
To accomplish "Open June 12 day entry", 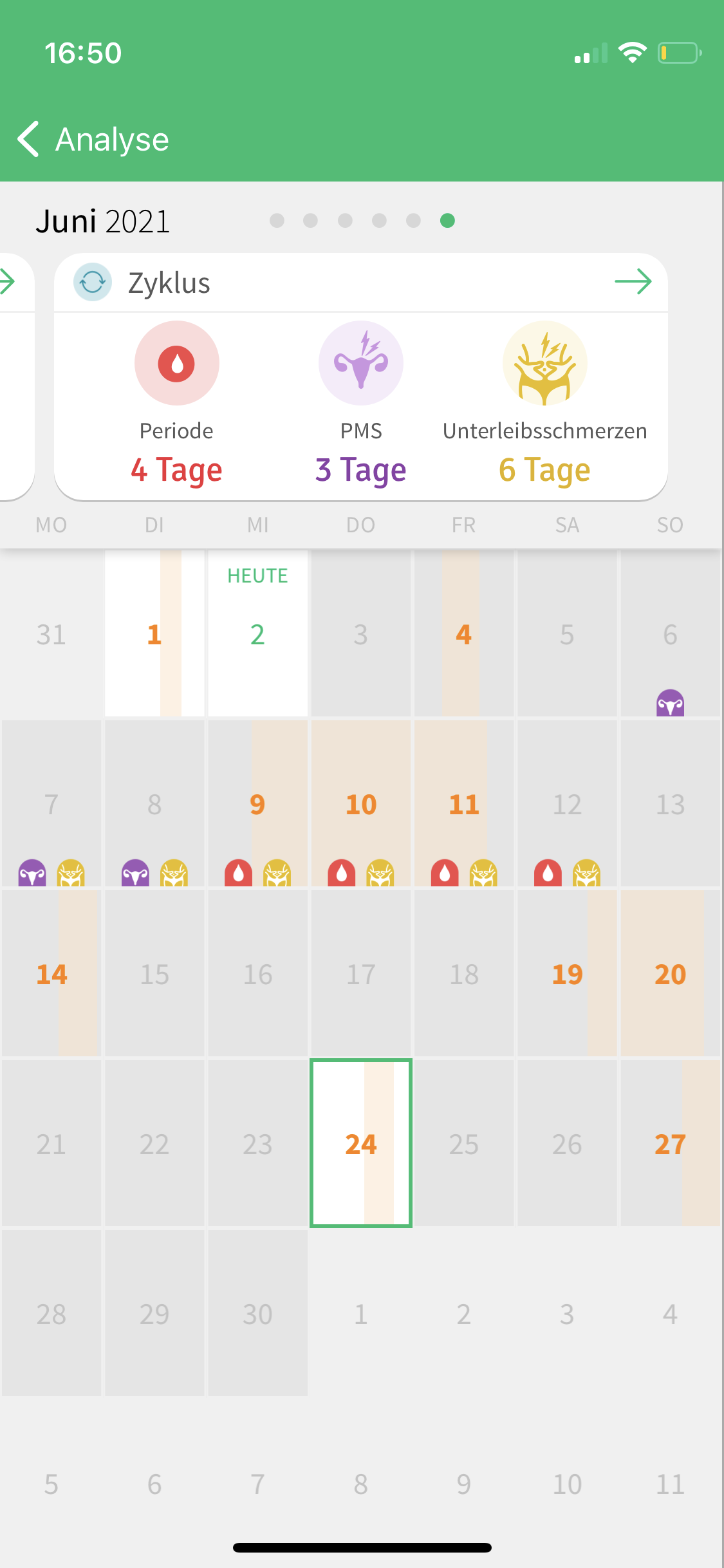I will coord(566,803).
